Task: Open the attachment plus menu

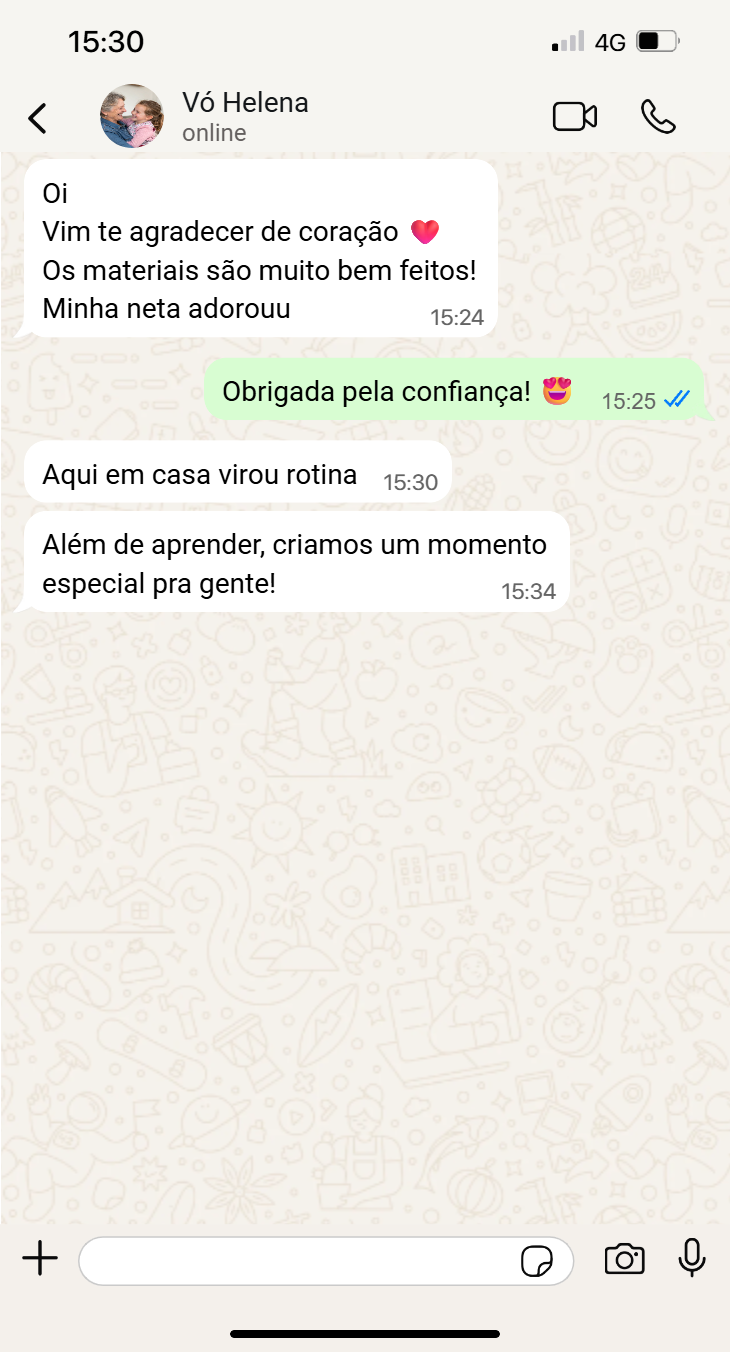Action: coord(40,1259)
